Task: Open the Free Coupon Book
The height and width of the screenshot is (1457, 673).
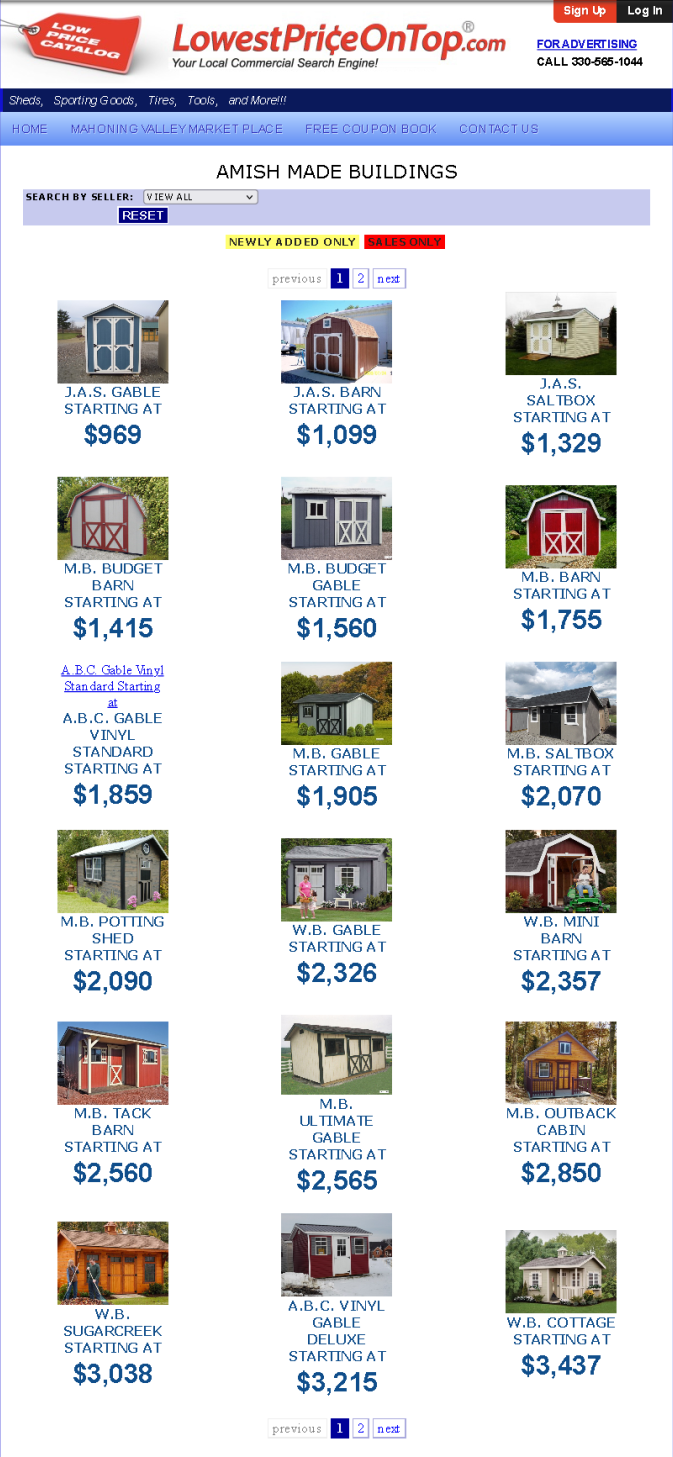Action: click(x=370, y=129)
